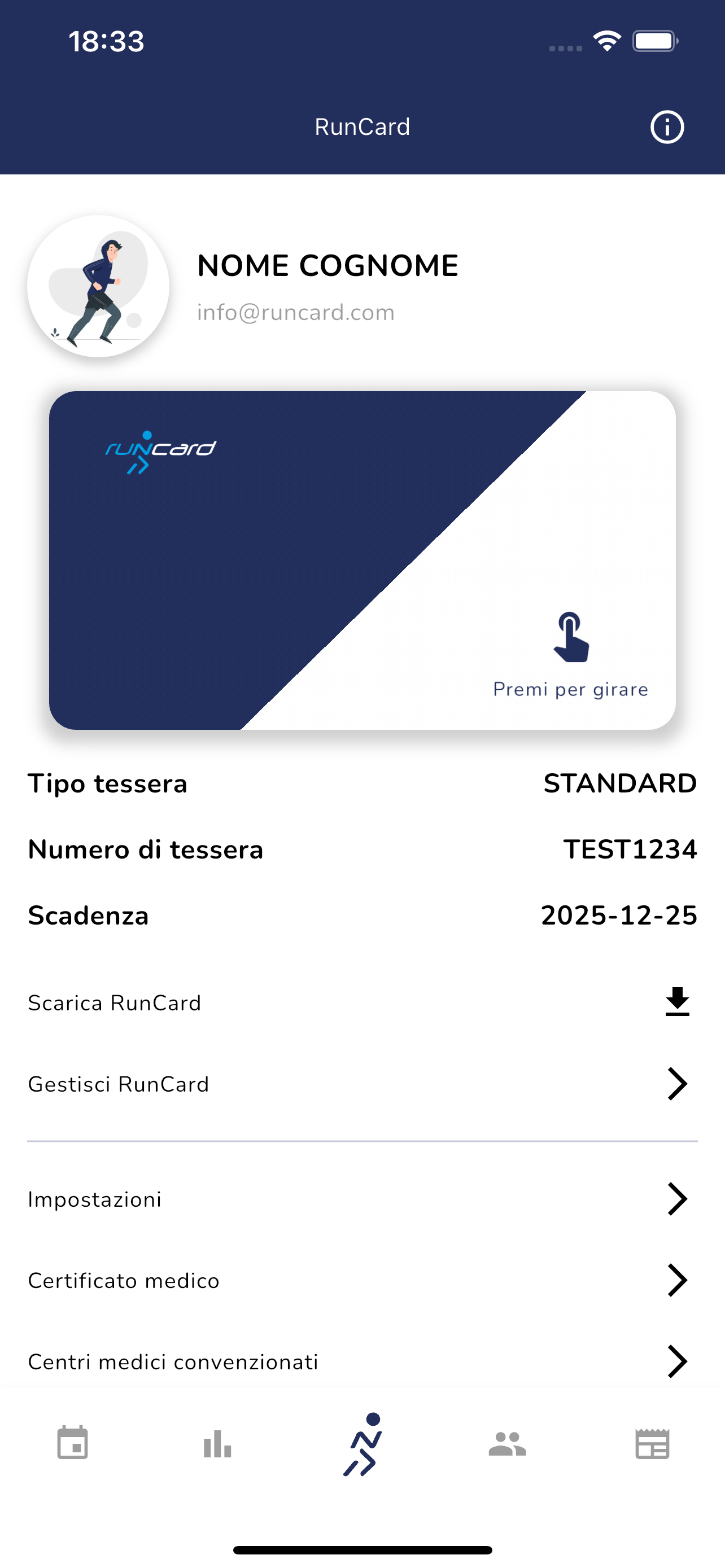The image size is (725, 1568).
Task: Tap the runner profile avatar
Action: 98,286
